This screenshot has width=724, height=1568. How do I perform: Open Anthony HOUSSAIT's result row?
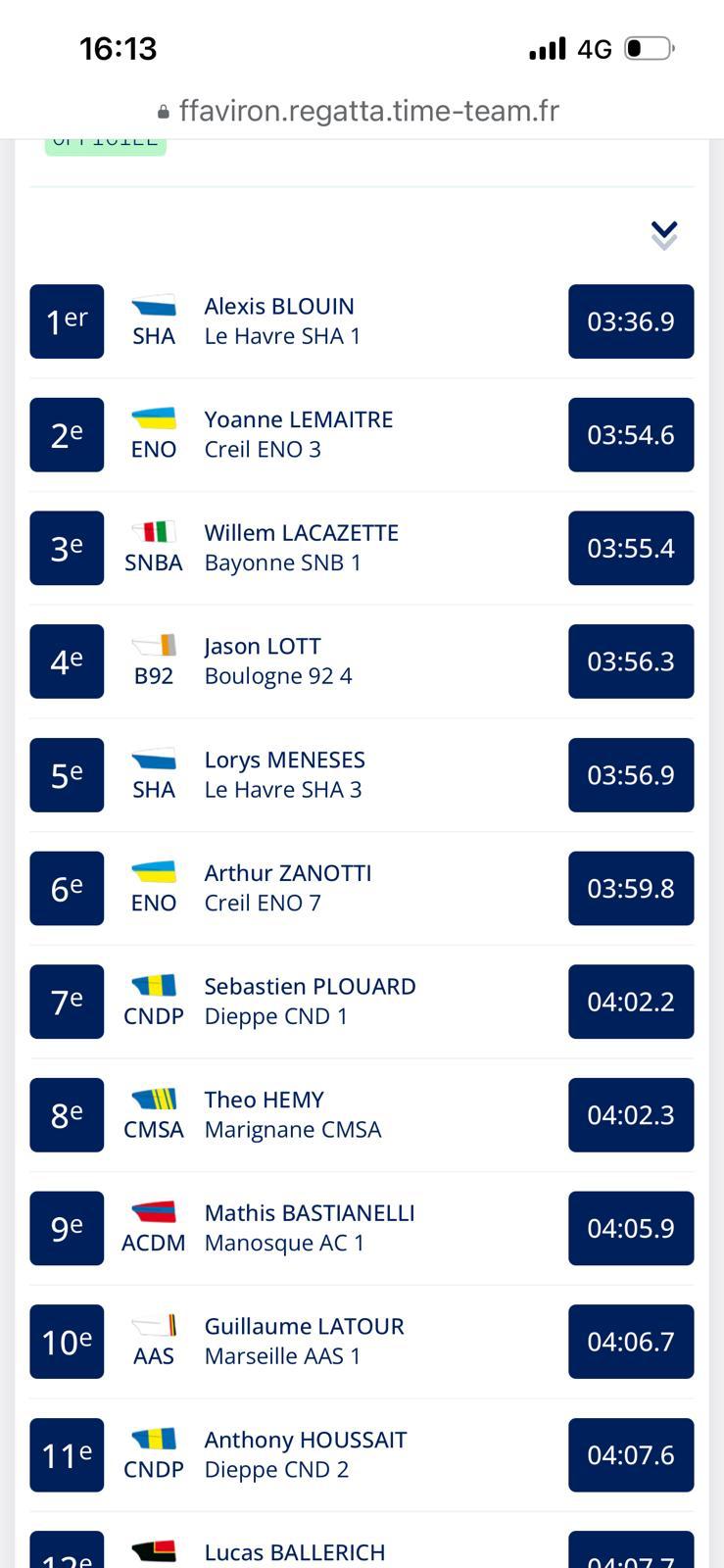pos(361,1454)
